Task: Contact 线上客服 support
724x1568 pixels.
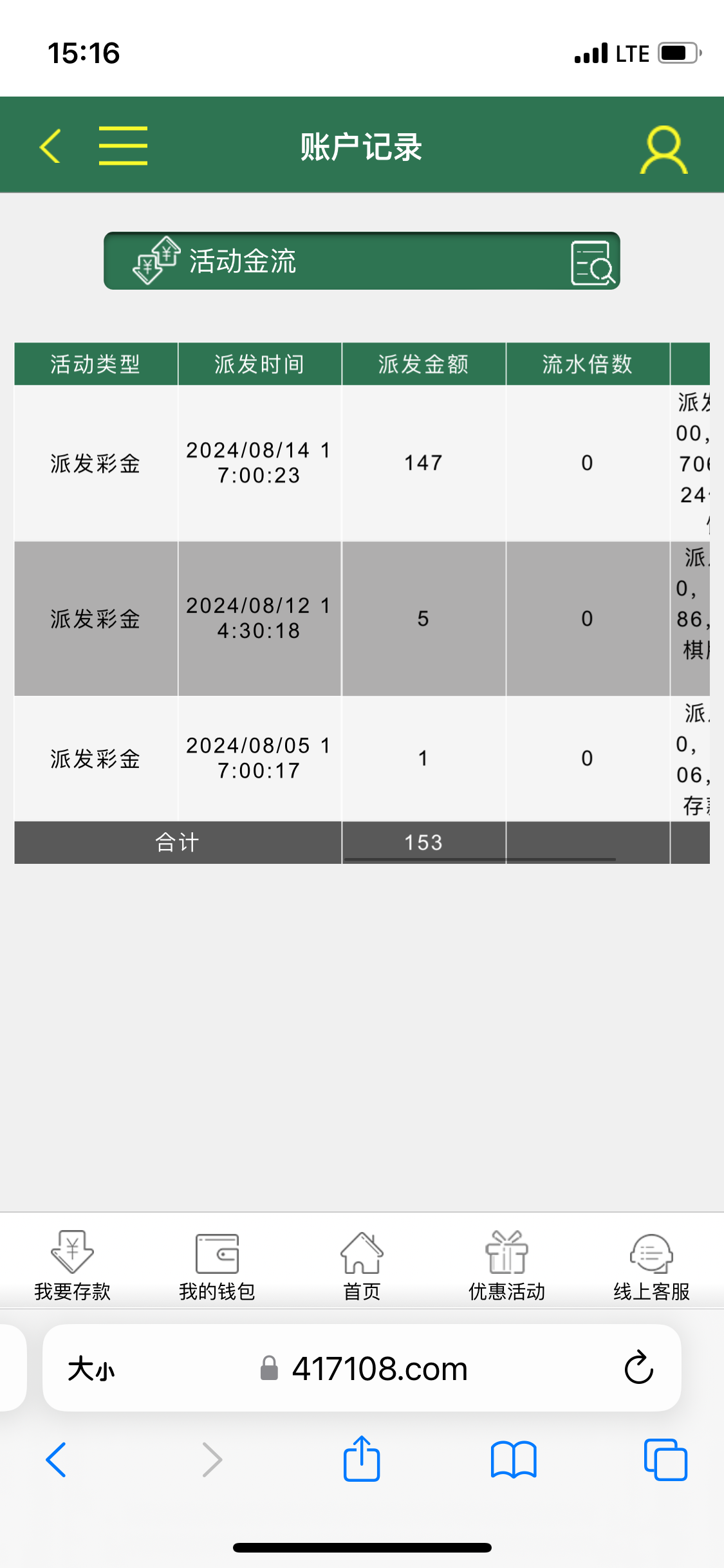Action: (x=651, y=1264)
